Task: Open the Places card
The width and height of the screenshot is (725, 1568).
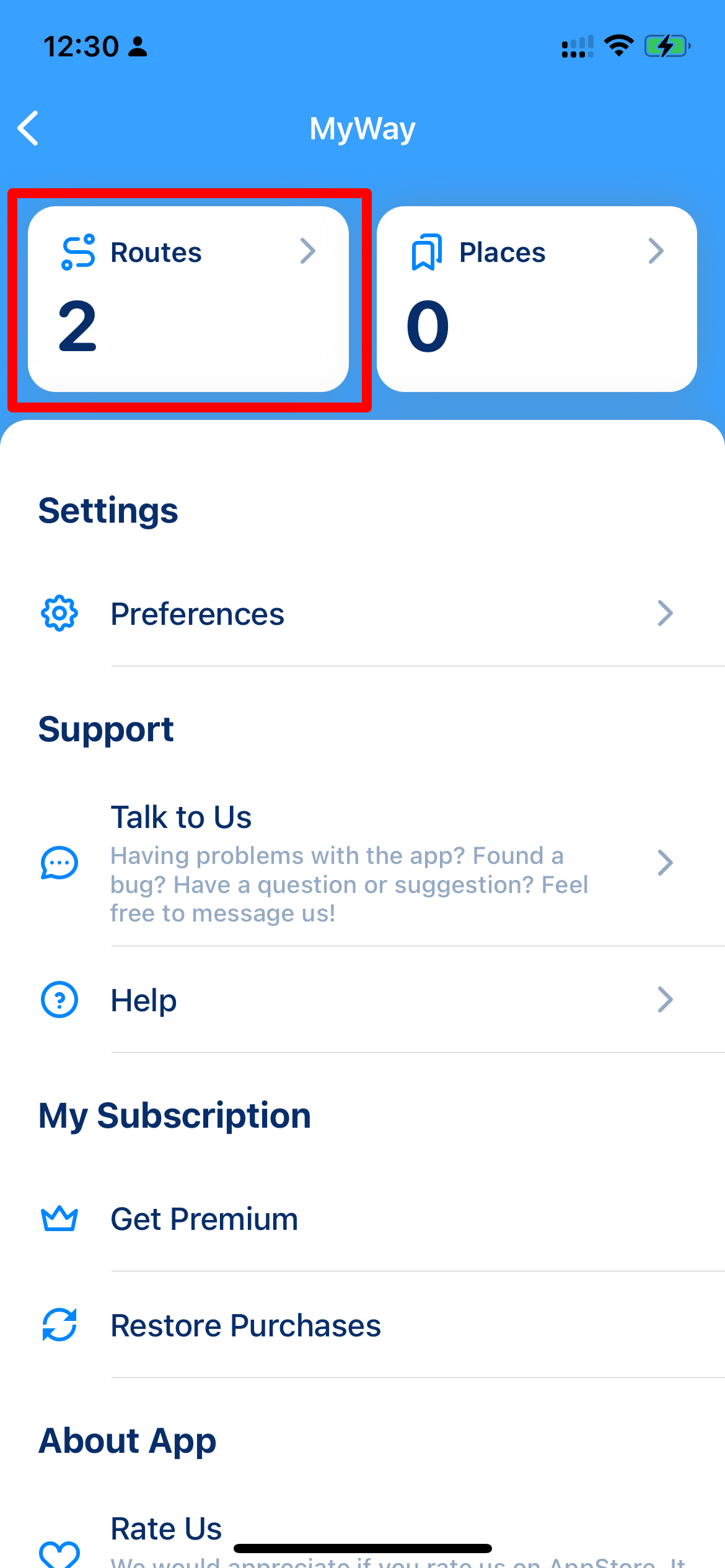Action: point(537,299)
